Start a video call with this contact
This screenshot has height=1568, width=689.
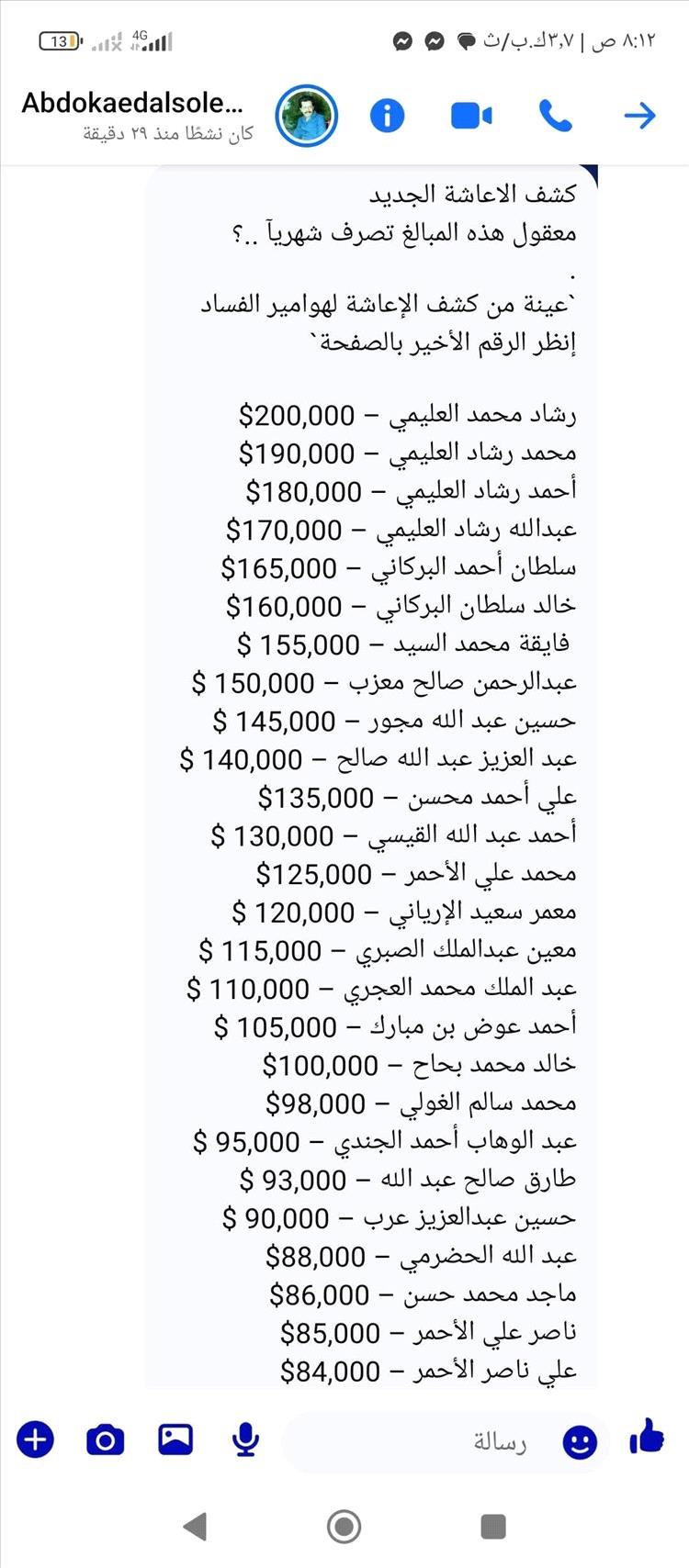point(471,116)
